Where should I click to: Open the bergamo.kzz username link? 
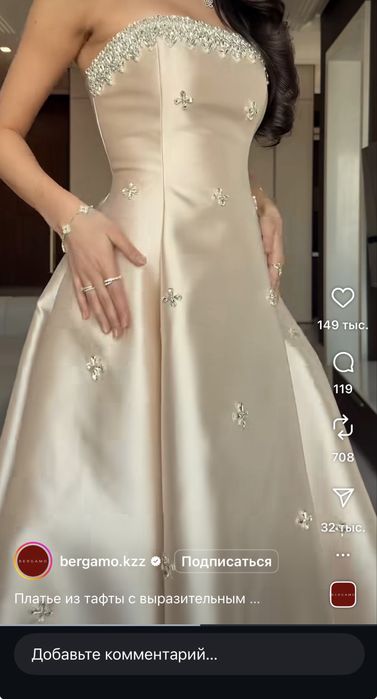(102, 561)
